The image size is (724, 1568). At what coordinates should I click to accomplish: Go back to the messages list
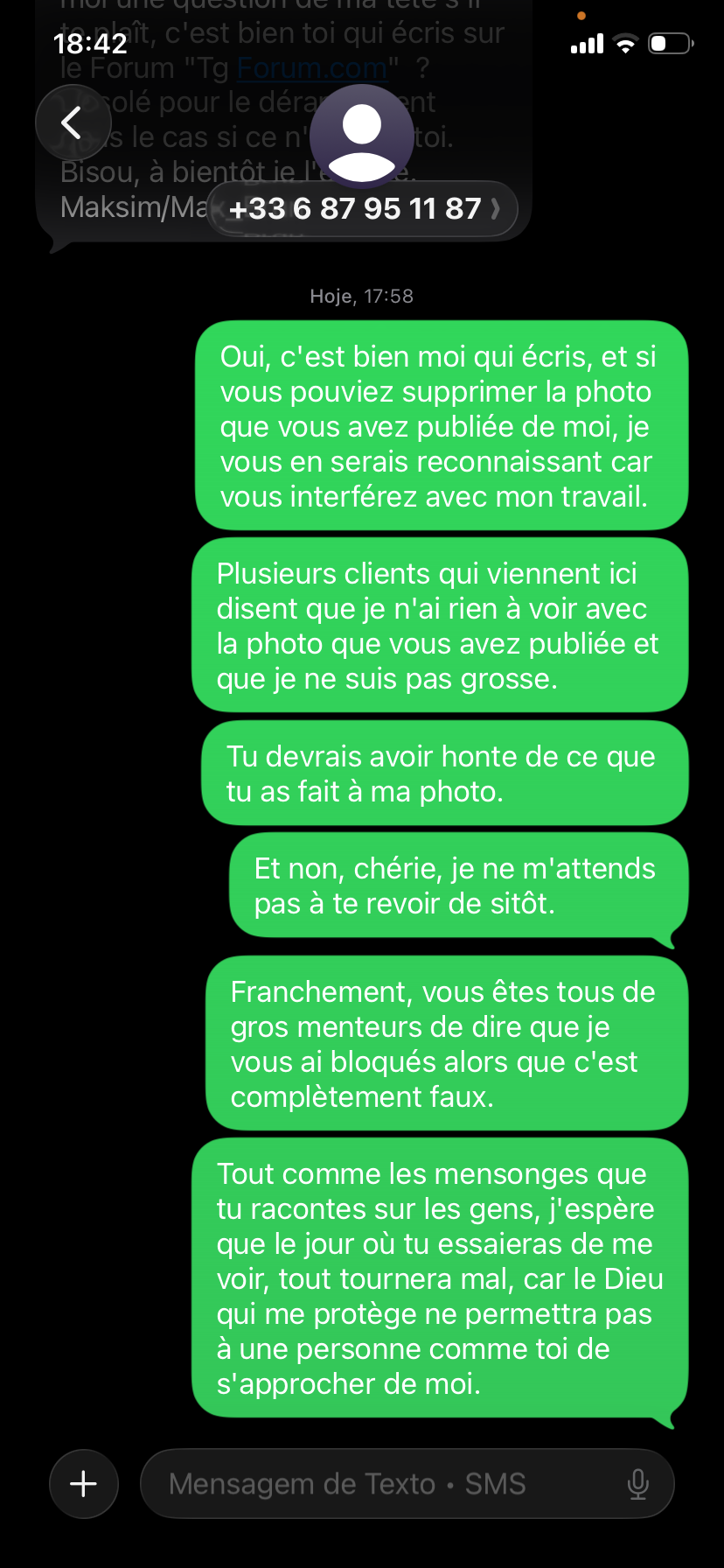click(72, 123)
